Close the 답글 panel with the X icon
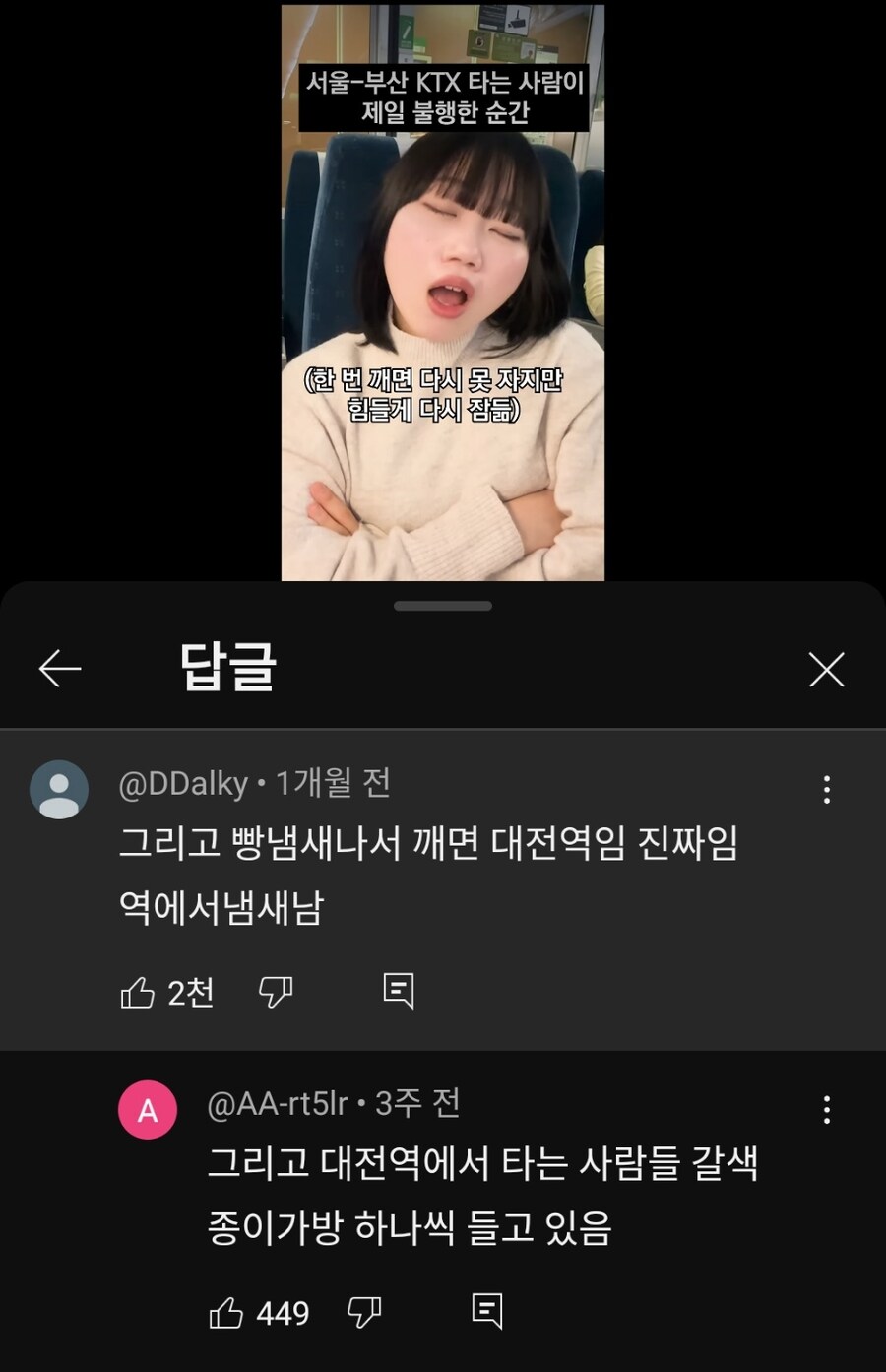The width and height of the screenshot is (886, 1372). pyautogui.click(x=826, y=668)
